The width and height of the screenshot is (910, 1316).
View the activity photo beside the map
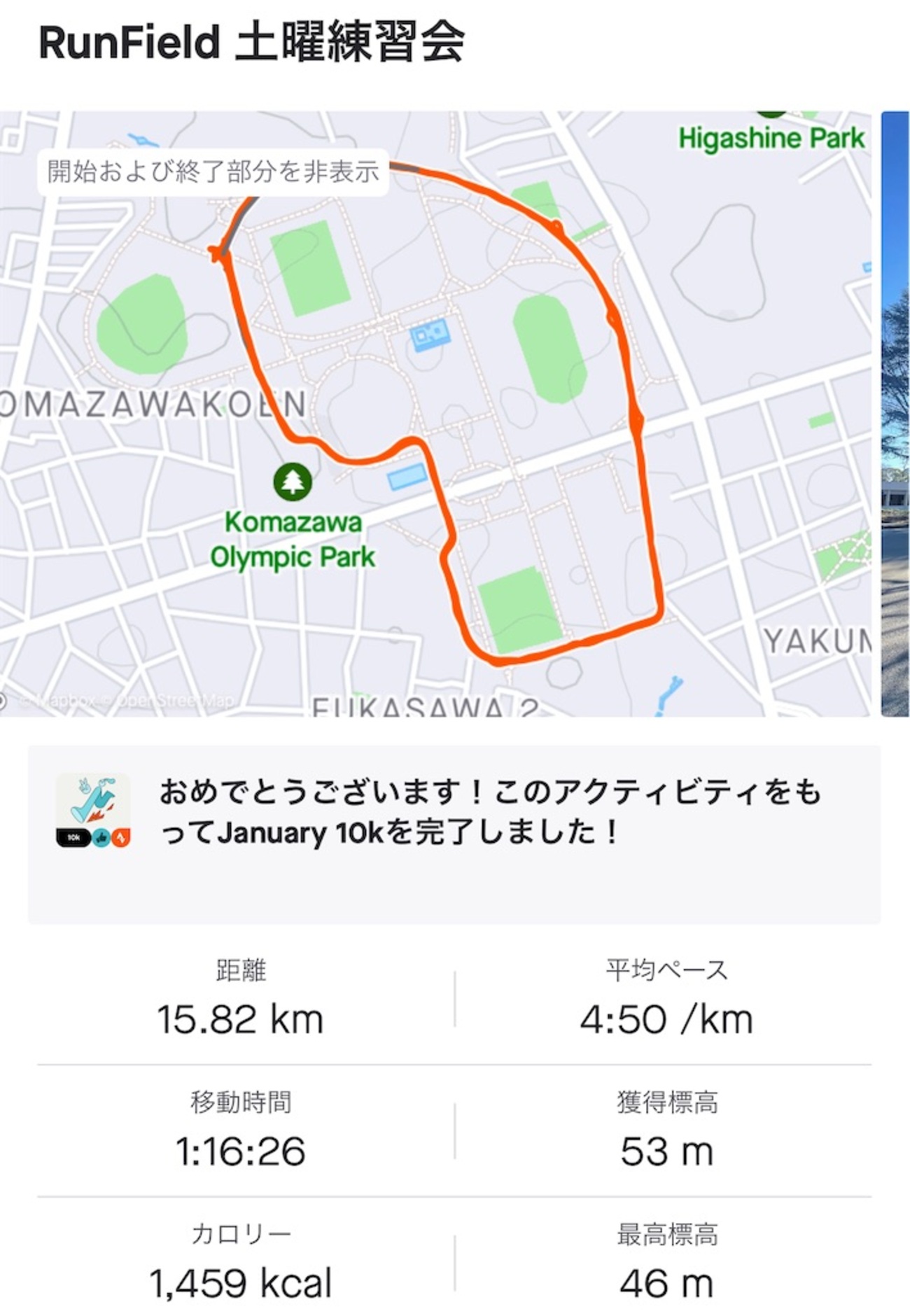click(895, 413)
